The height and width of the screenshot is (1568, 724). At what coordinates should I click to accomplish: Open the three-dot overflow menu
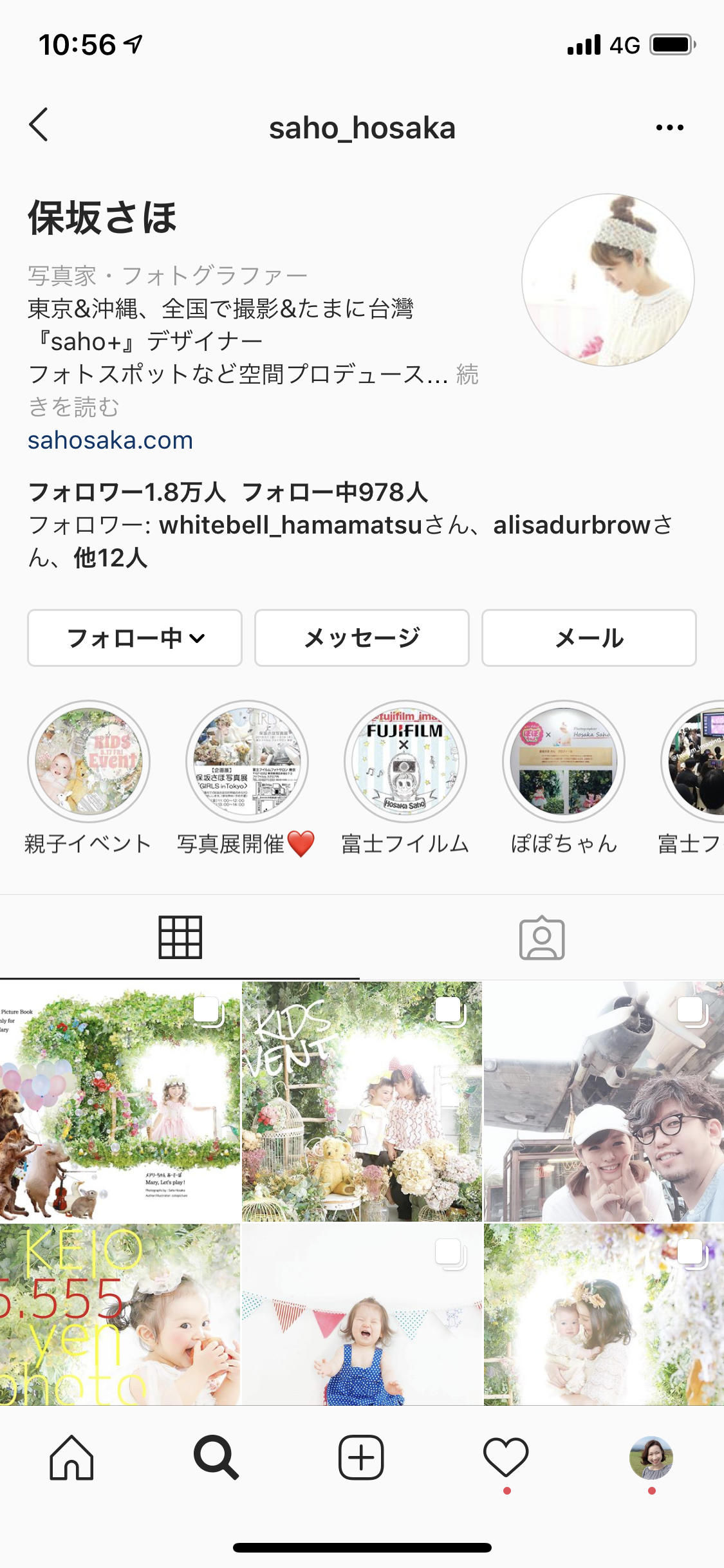[x=669, y=127]
